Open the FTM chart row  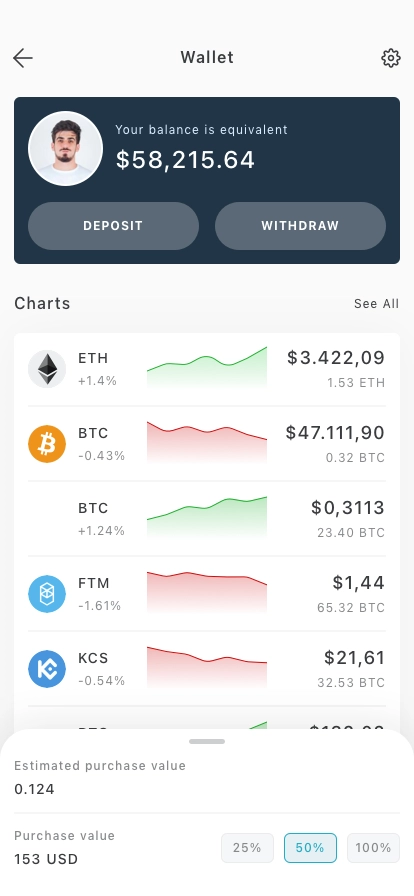(207, 594)
